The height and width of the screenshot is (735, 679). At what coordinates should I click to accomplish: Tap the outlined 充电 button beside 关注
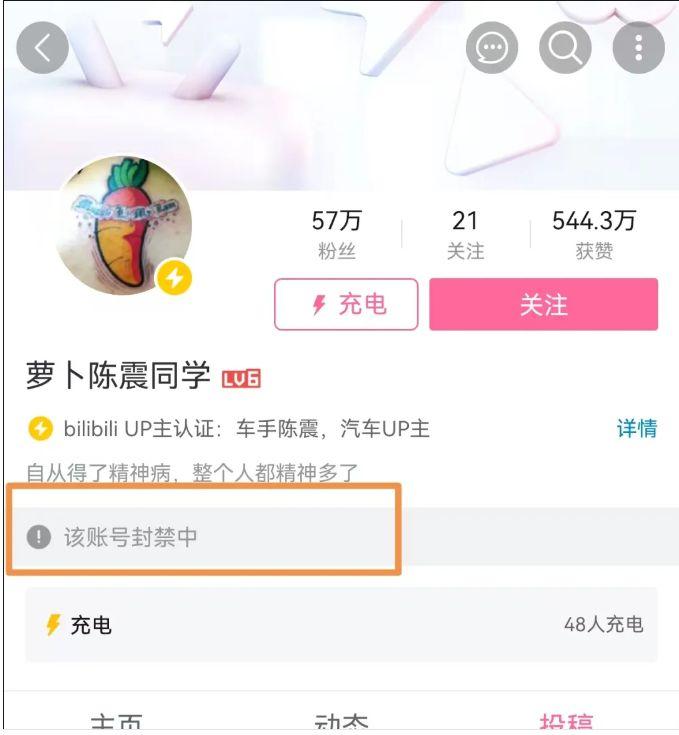(346, 304)
